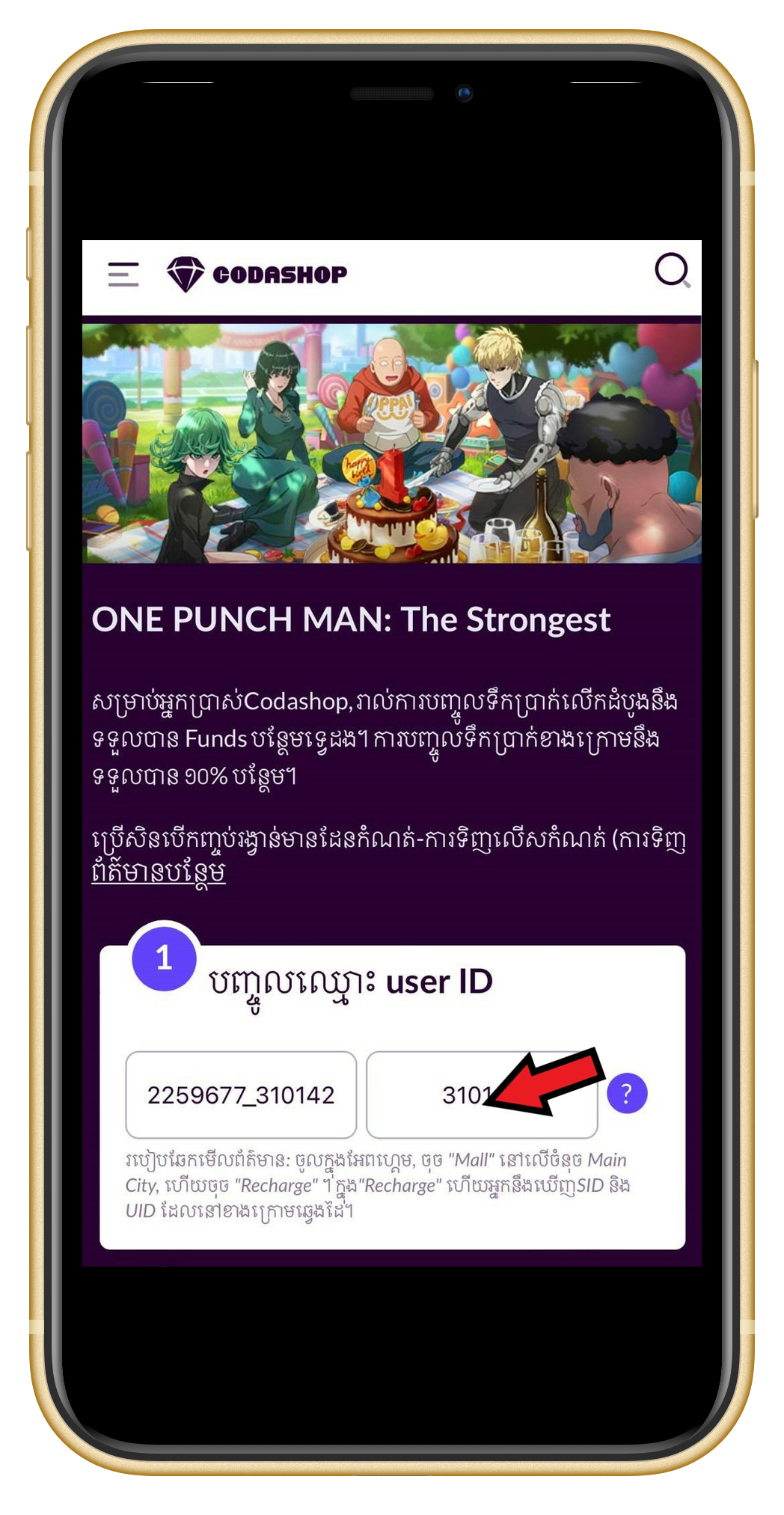Open the underlined more-information link
This screenshot has width=784, height=1515.
(159, 872)
